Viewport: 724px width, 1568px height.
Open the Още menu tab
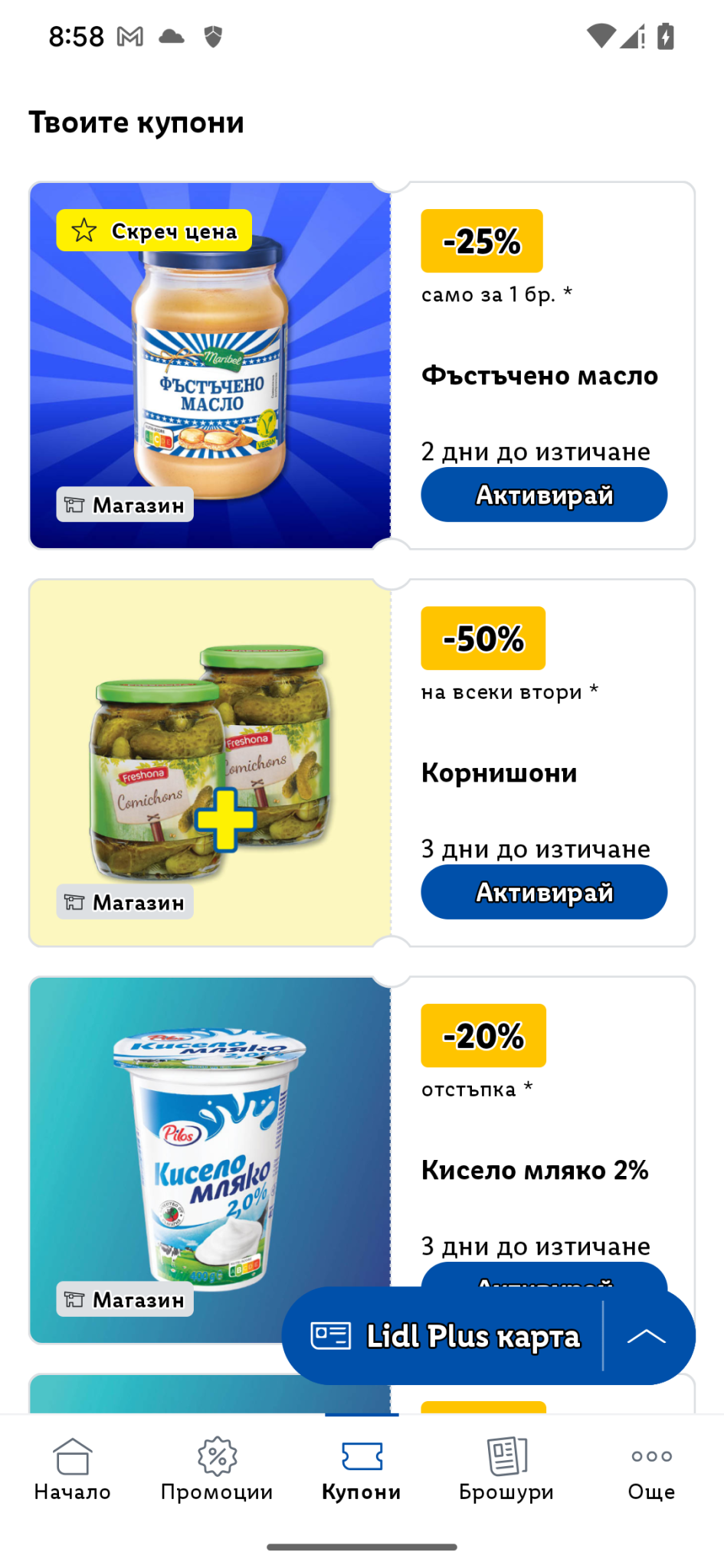tap(651, 1467)
